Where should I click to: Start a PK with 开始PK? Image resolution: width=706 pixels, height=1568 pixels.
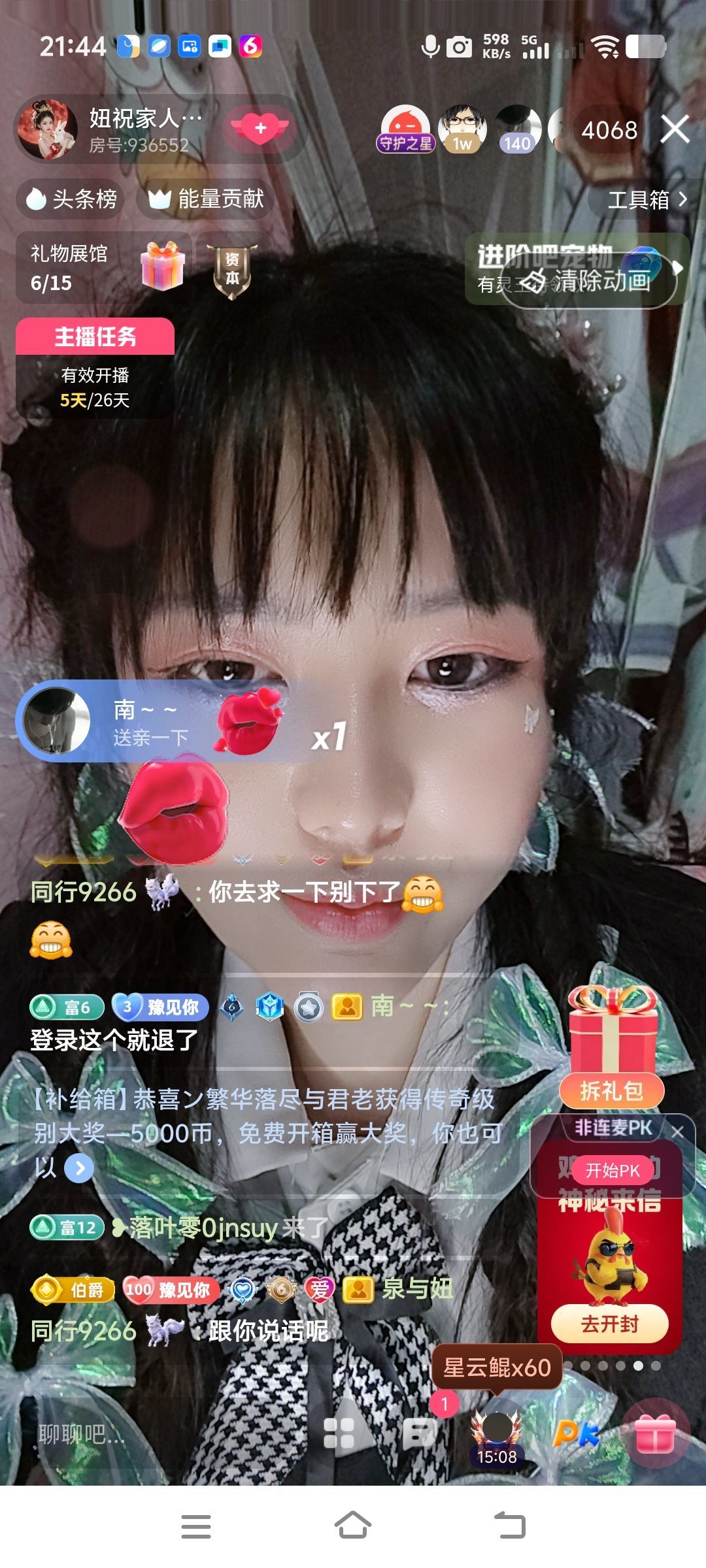point(613,1170)
